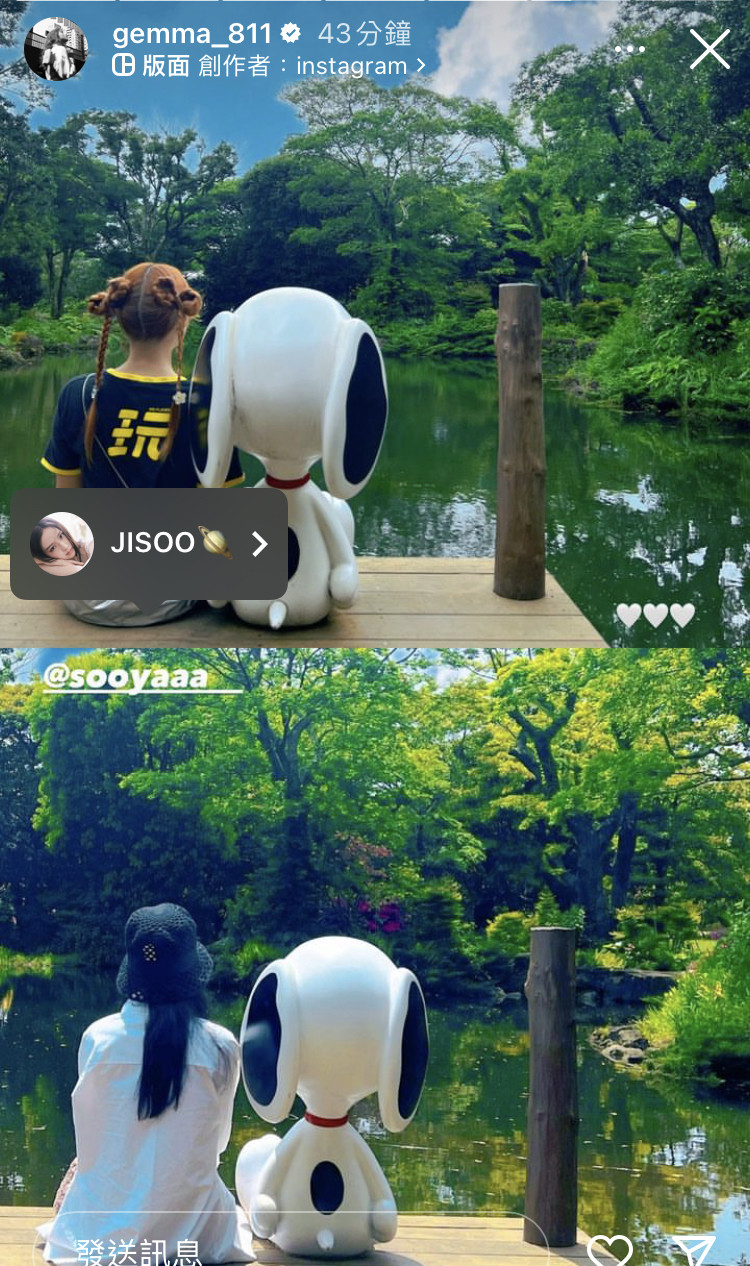
Task: Share this story via the paper plane
Action: (x=693, y=1250)
